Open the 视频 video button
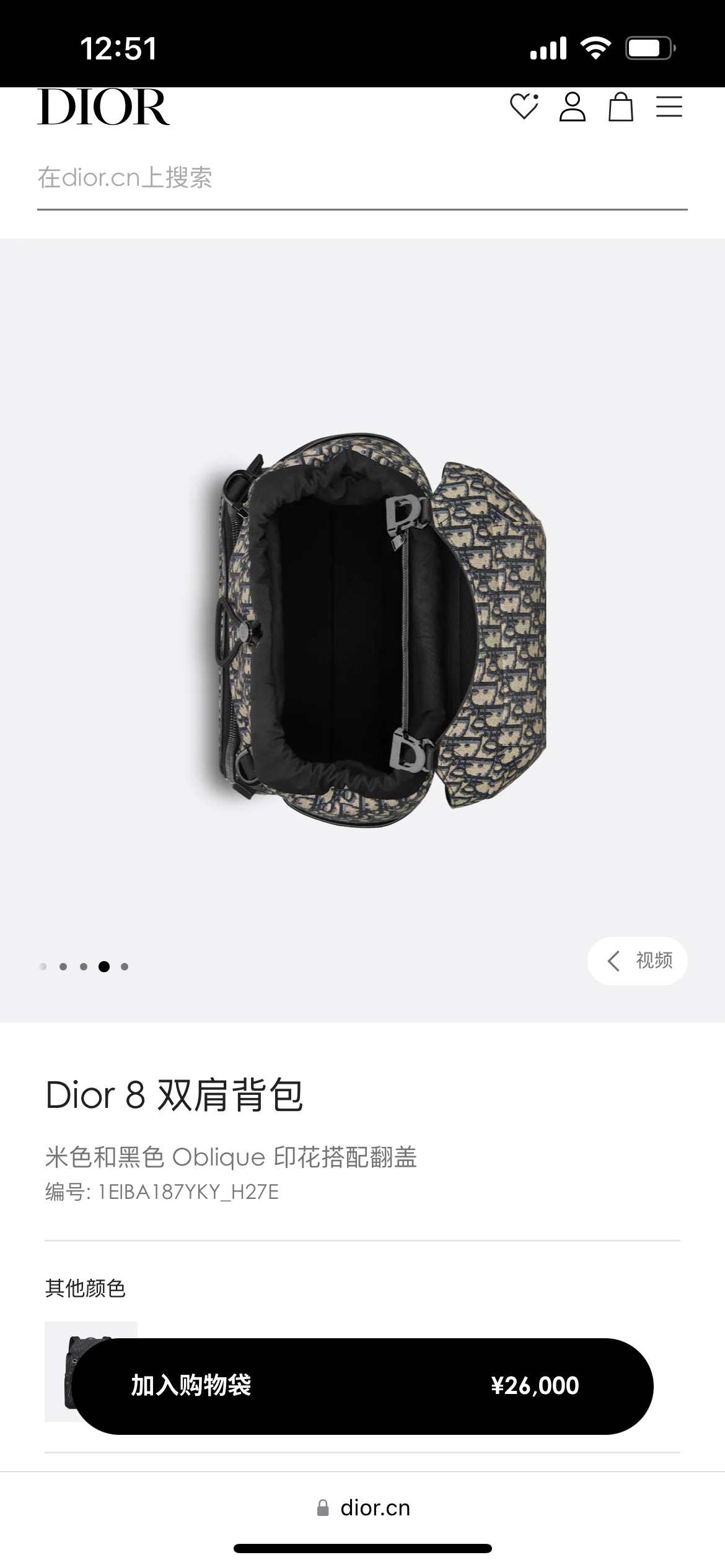 pyautogui.click(x=637, y=960)
